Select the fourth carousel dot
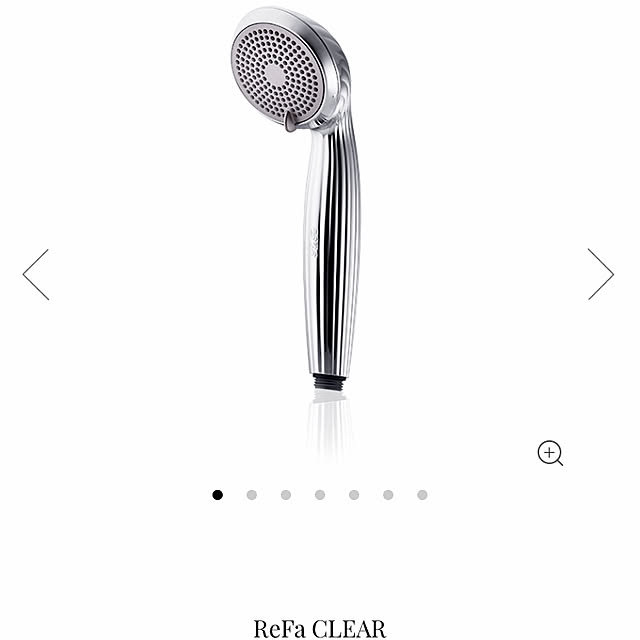Image resolution: width=640 pixels, height=640 pixels. coord(320,495)
